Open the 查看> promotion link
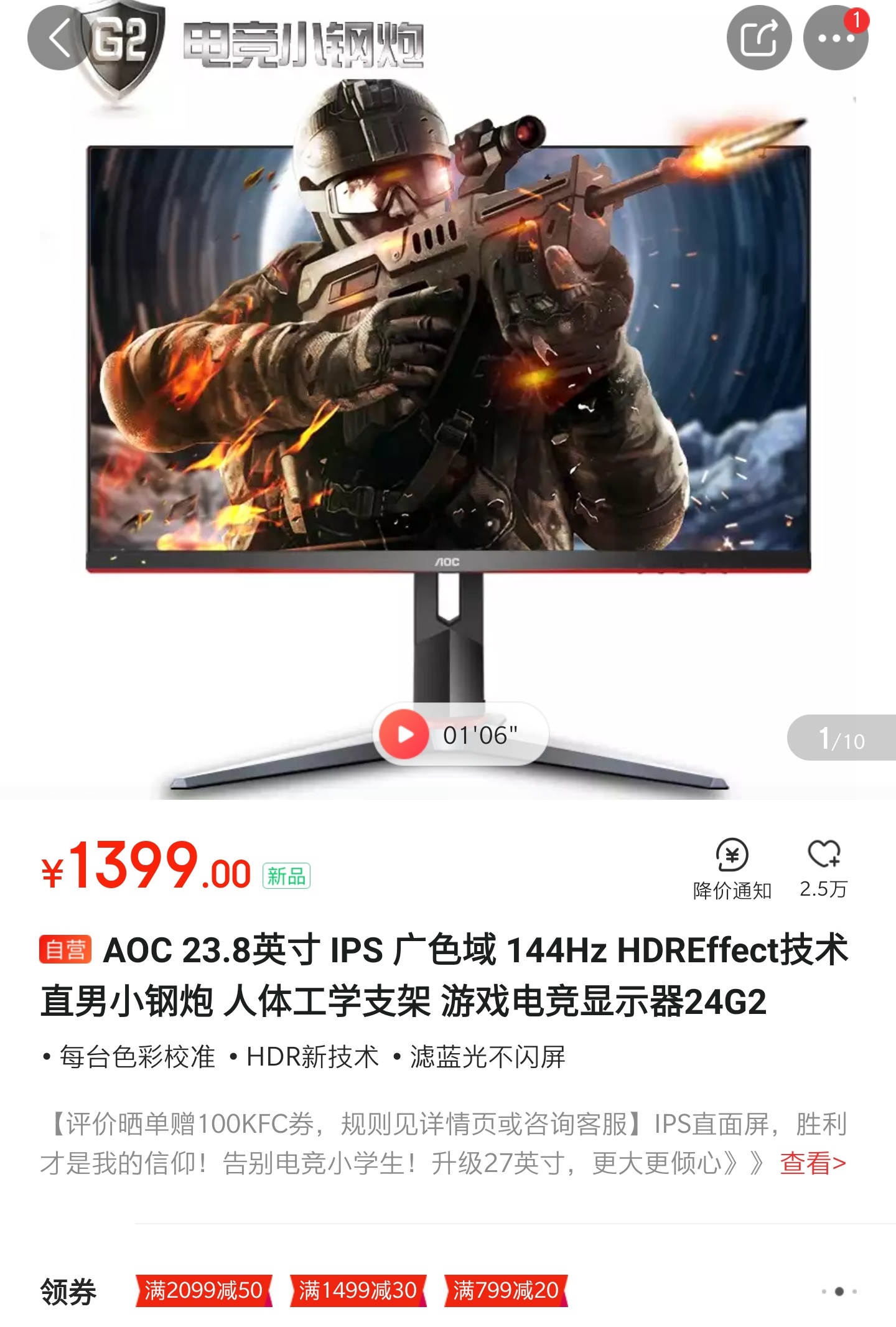 813,1163
